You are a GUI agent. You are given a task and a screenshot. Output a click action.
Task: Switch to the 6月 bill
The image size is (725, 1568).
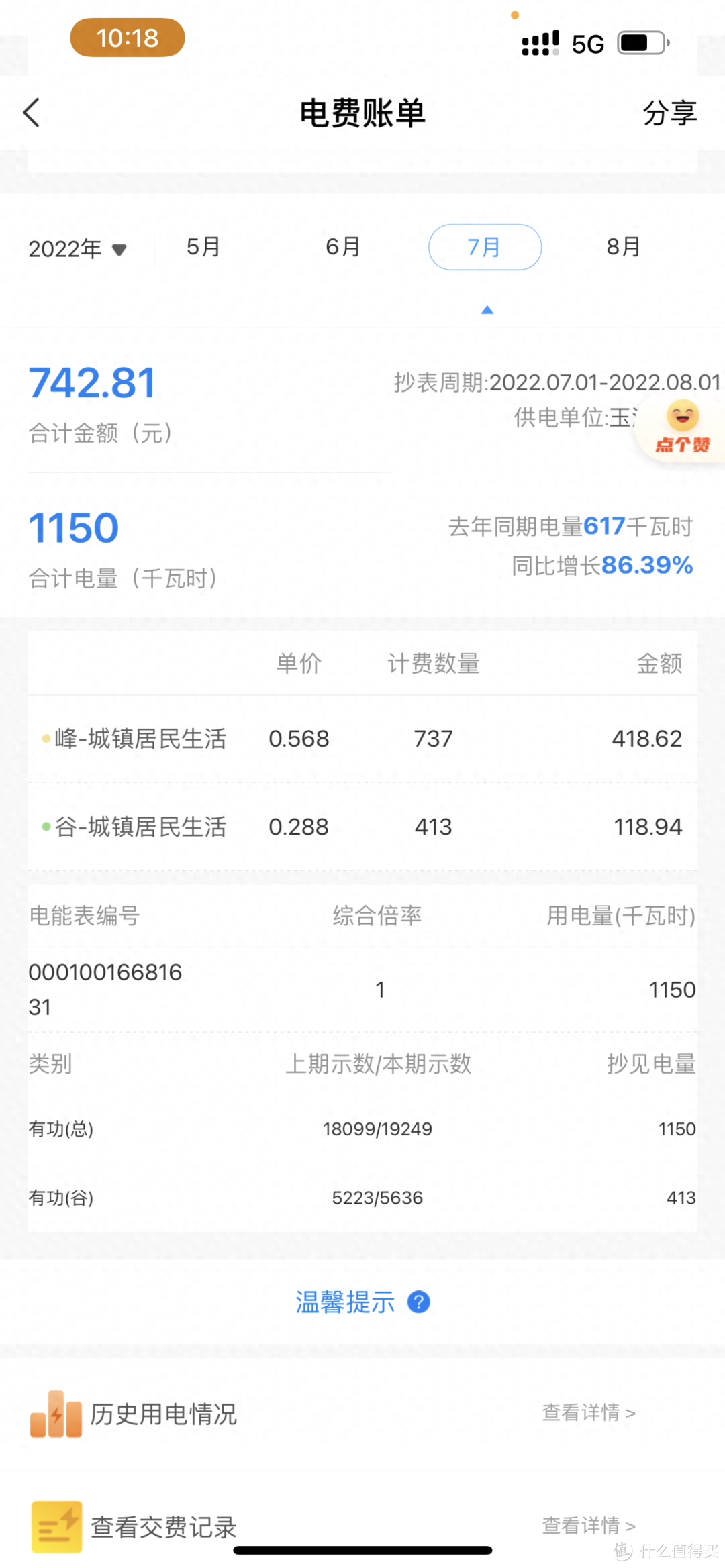pos(343,247)
